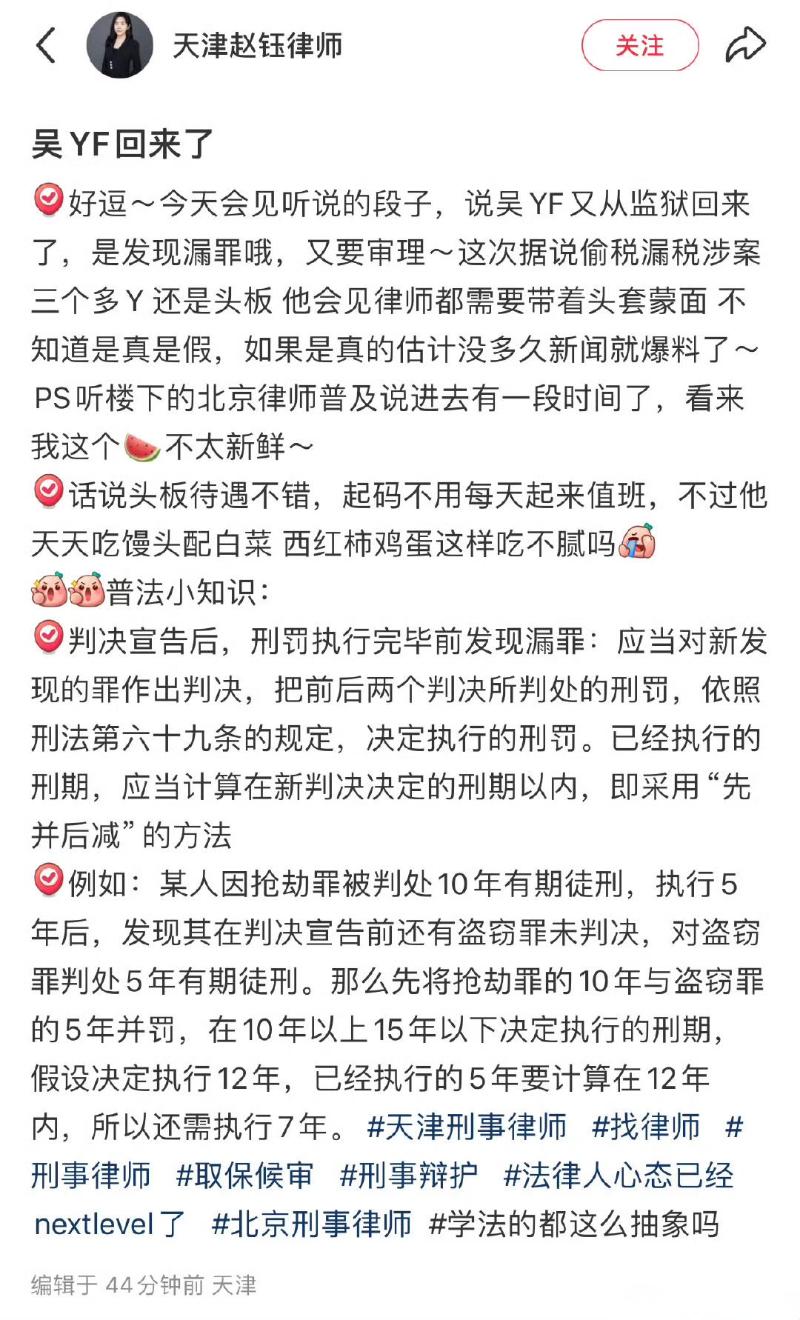This screenshot has height=1320, width=800.
Task: Open the #天津刑事律师 hashtag
Action: coord(466,1126)
